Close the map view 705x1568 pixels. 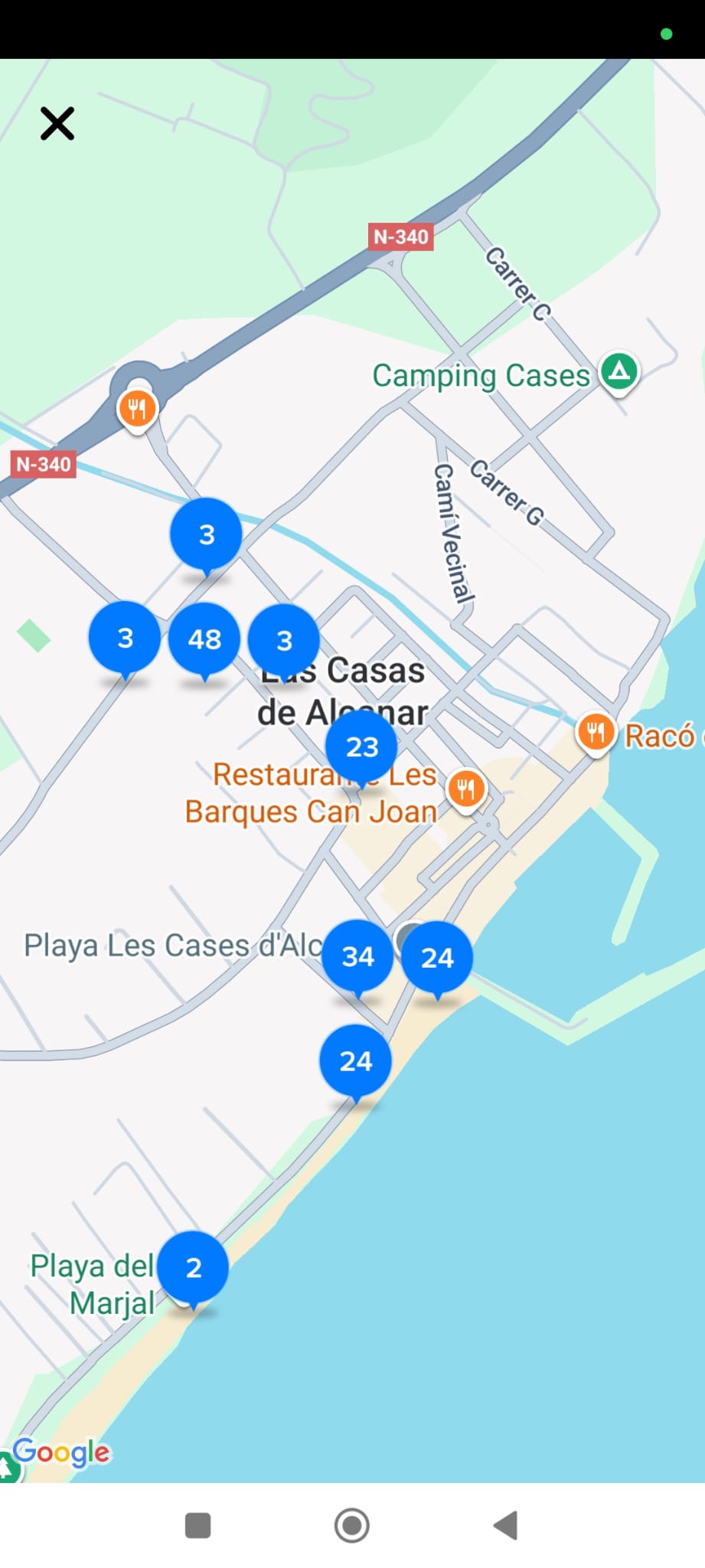tap(57, 123)
